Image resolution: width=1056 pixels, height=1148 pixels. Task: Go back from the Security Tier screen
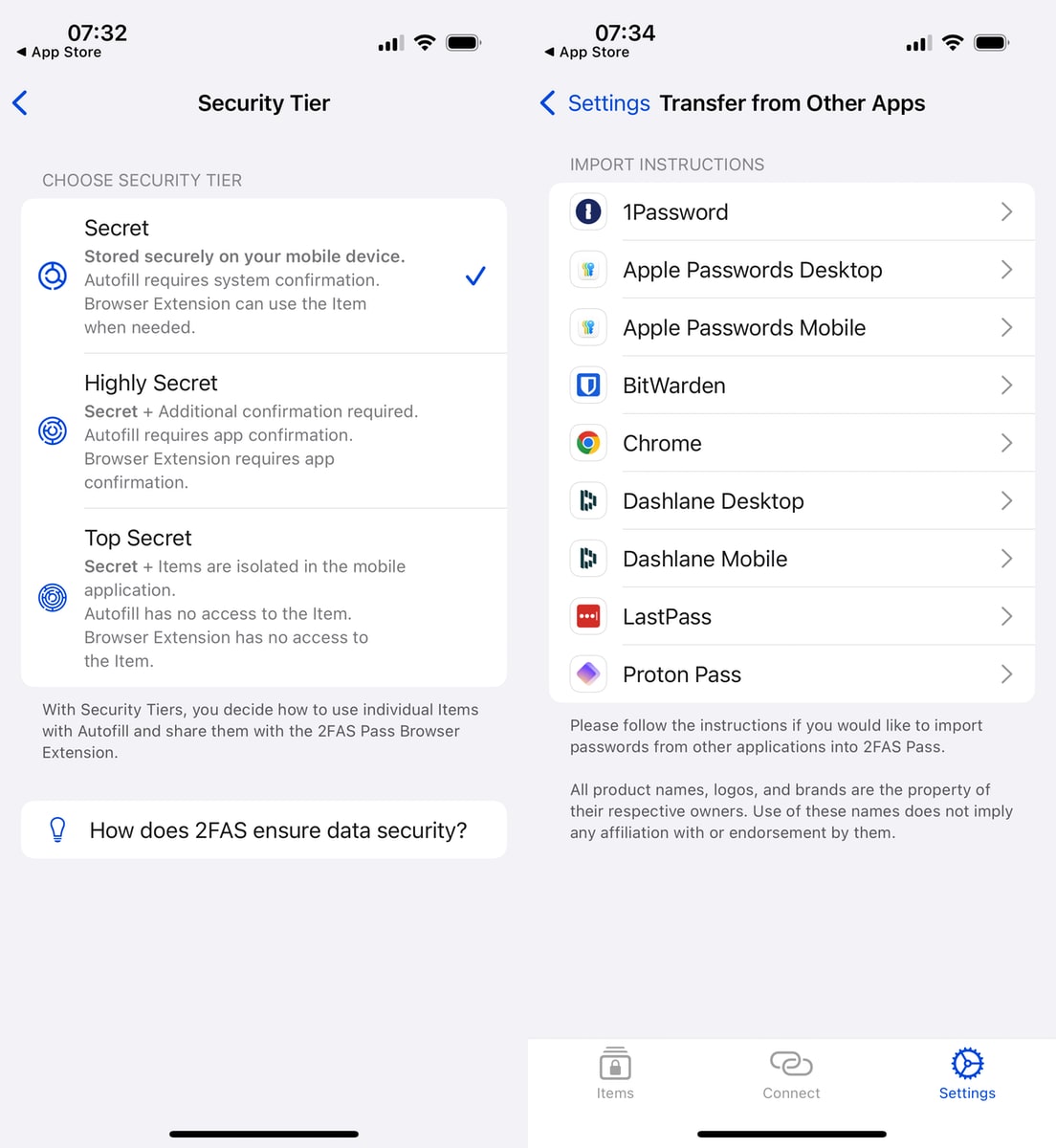[21, 103]
